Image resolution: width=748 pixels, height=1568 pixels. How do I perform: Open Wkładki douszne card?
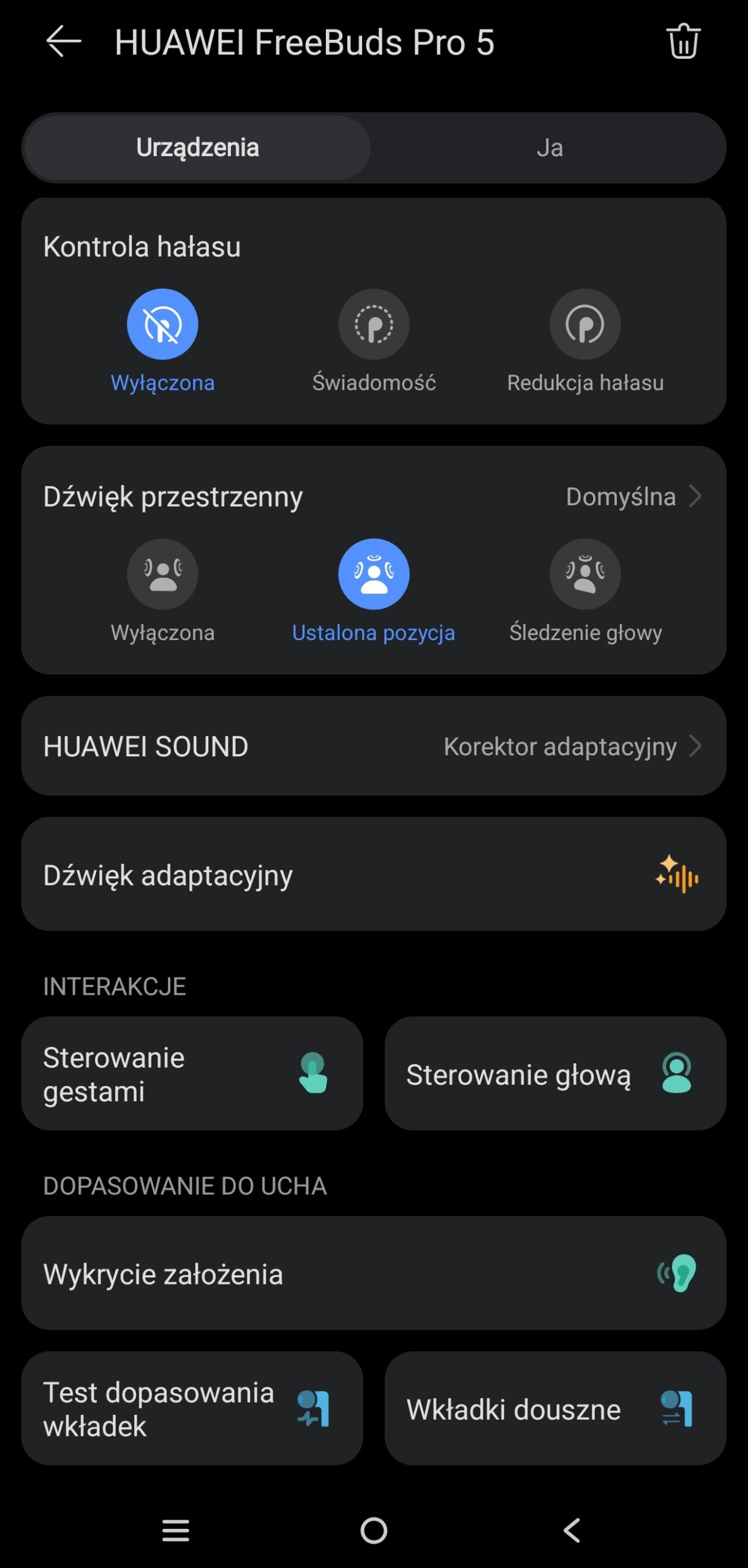555,1409
